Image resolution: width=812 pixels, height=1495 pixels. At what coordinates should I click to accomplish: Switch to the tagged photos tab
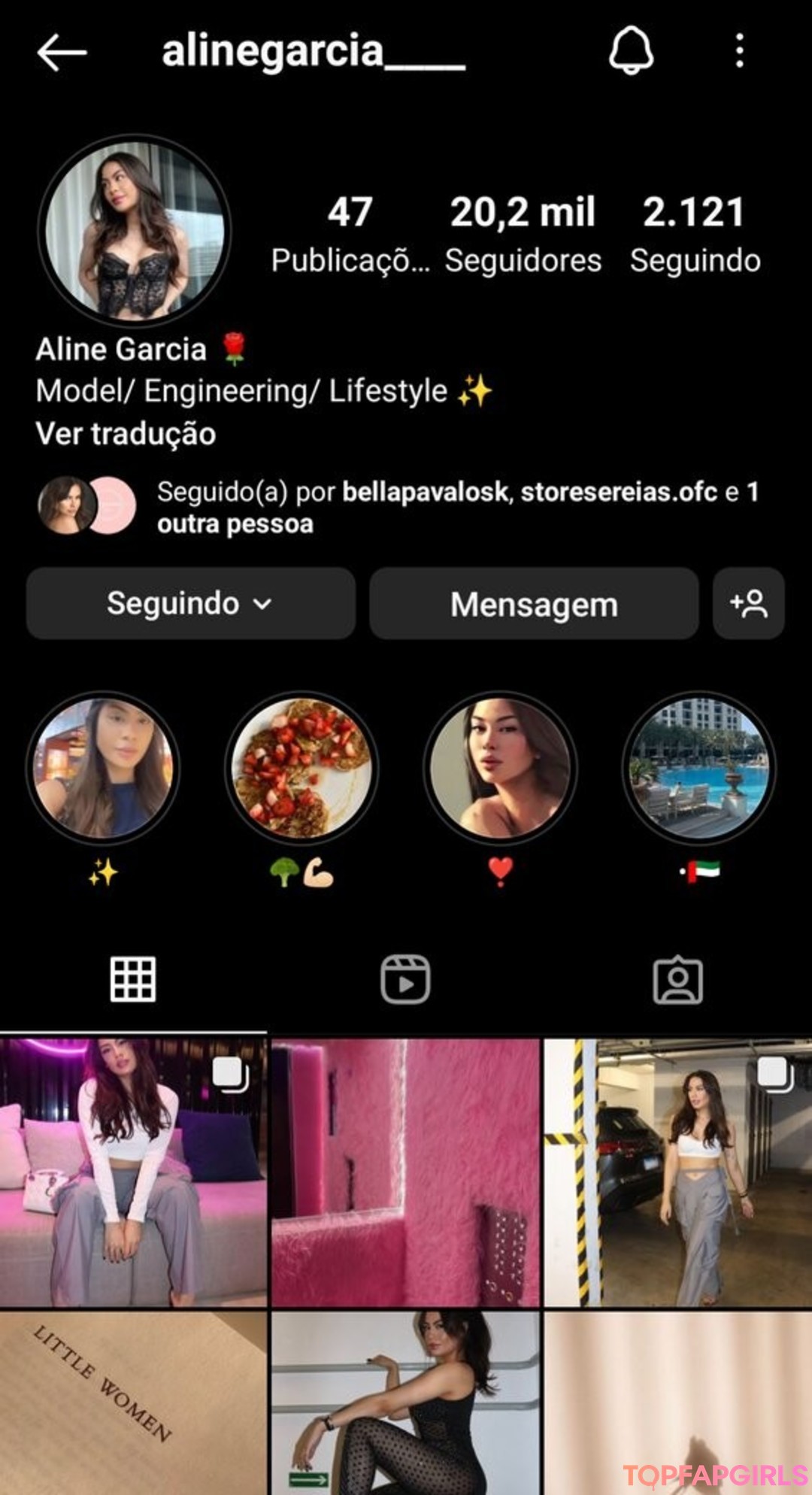tap(677, 979)
